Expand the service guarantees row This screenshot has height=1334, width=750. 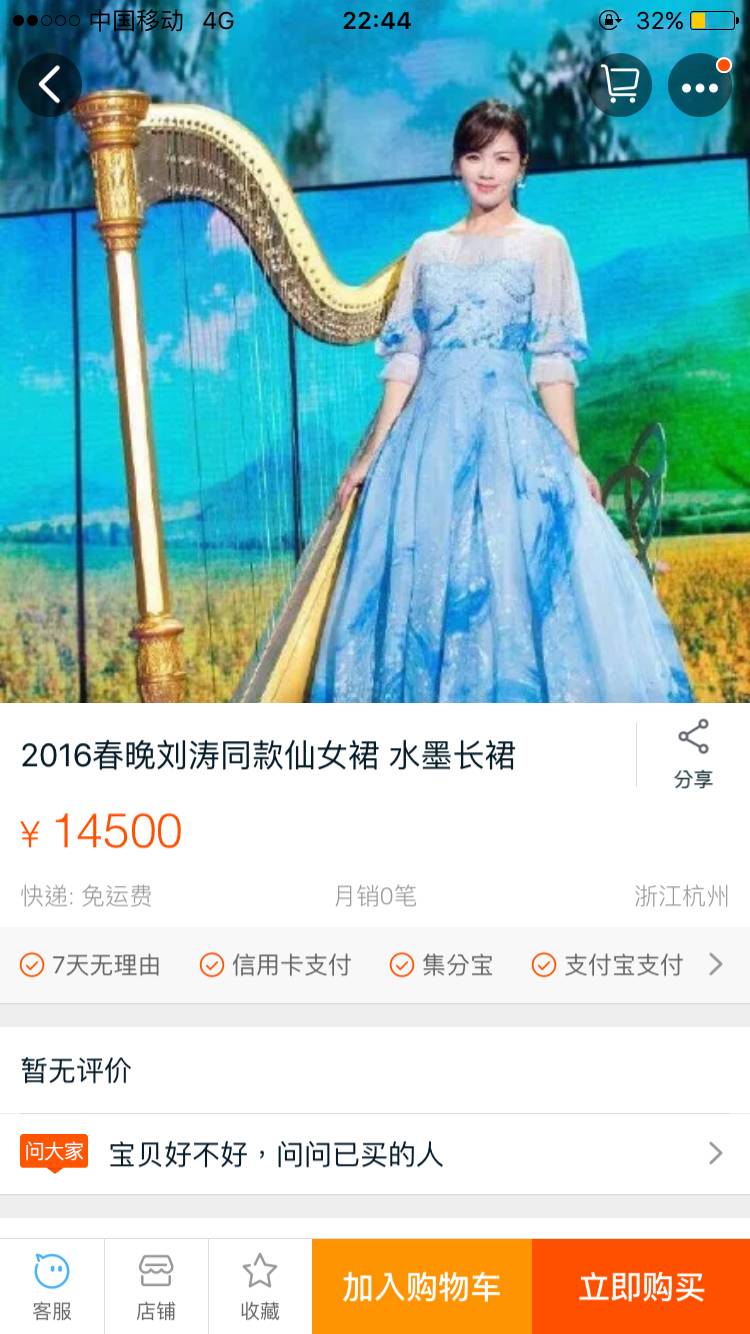point(715,965)
